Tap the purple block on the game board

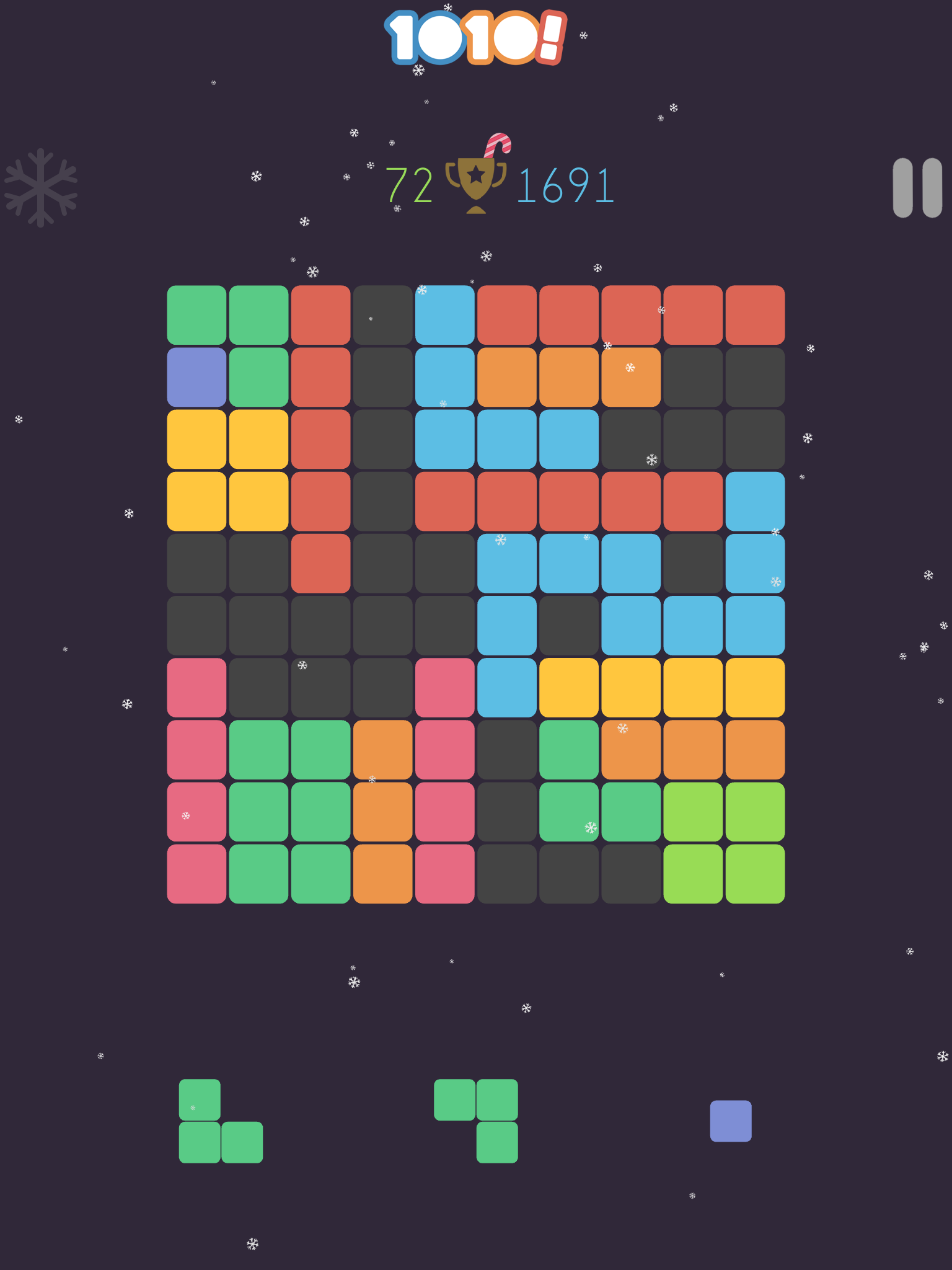point(196,375)
